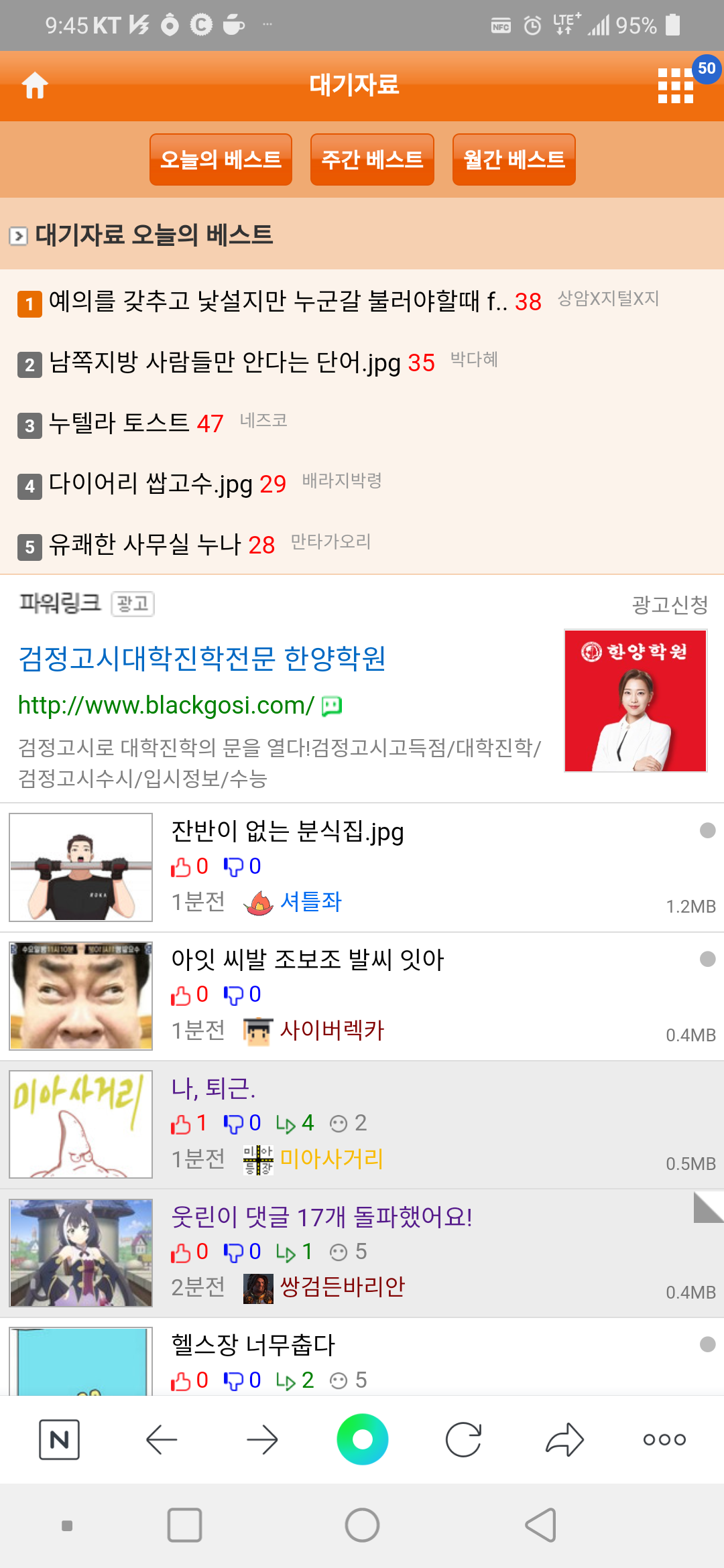Open best post 남쪽지방 사람들만 안다는 단어.jpg
Image resolution: width=724 pixels, height=1568 pixels.
225,363
